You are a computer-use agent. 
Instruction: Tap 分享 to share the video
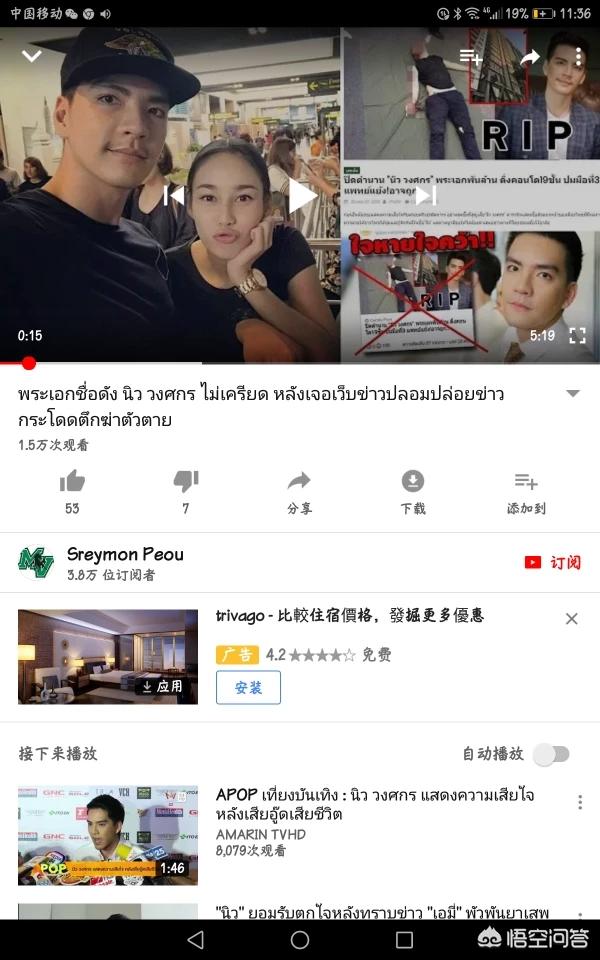(x=299, y=492)
